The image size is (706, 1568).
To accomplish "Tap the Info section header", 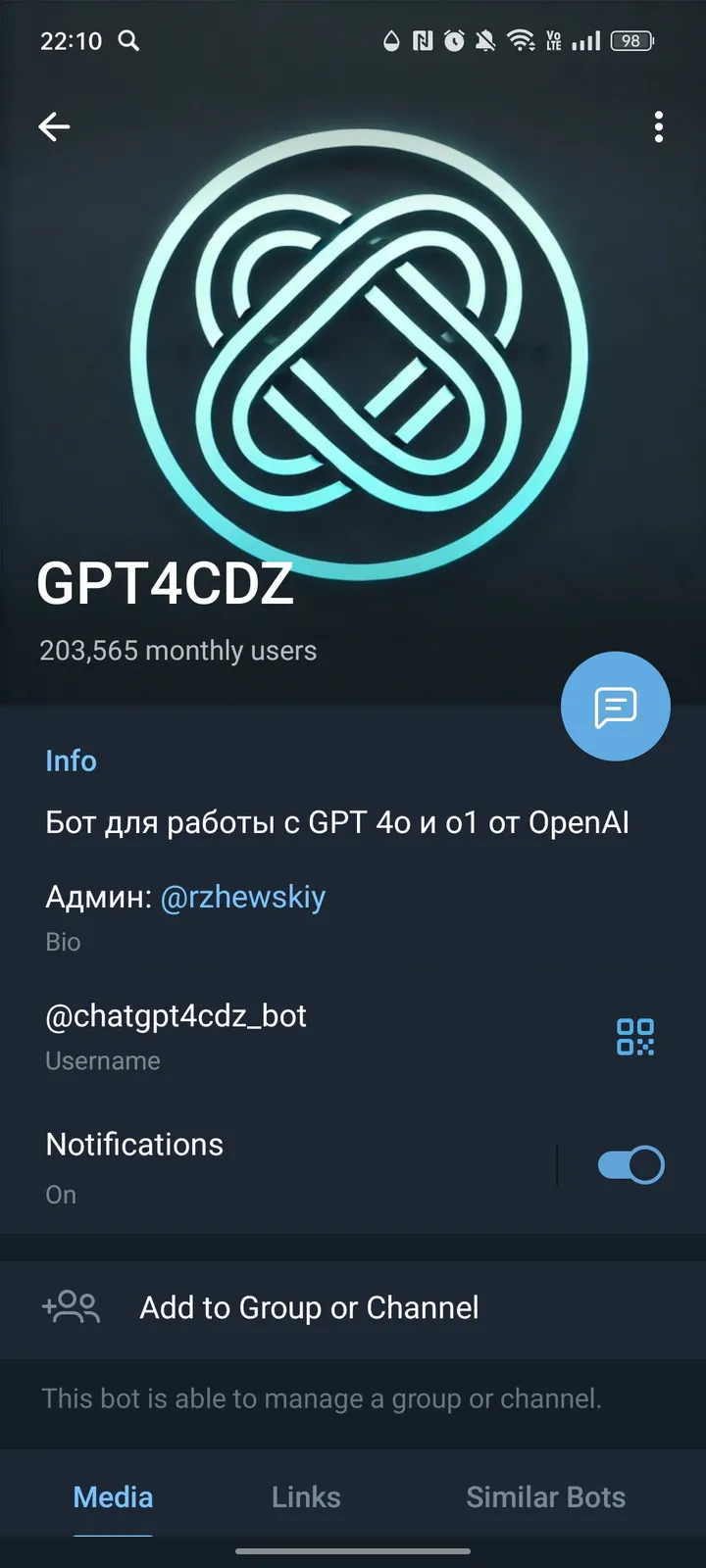I will (x=71, y=760).
